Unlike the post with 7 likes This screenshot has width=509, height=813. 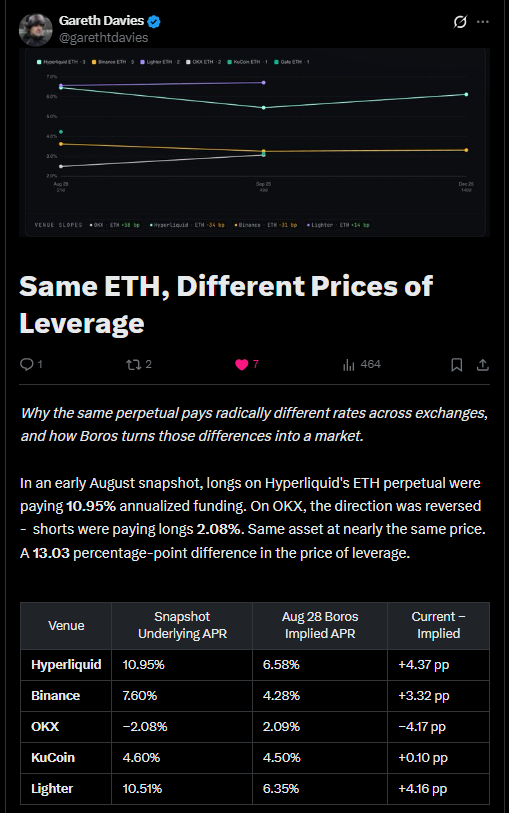(x=247, y=365)
